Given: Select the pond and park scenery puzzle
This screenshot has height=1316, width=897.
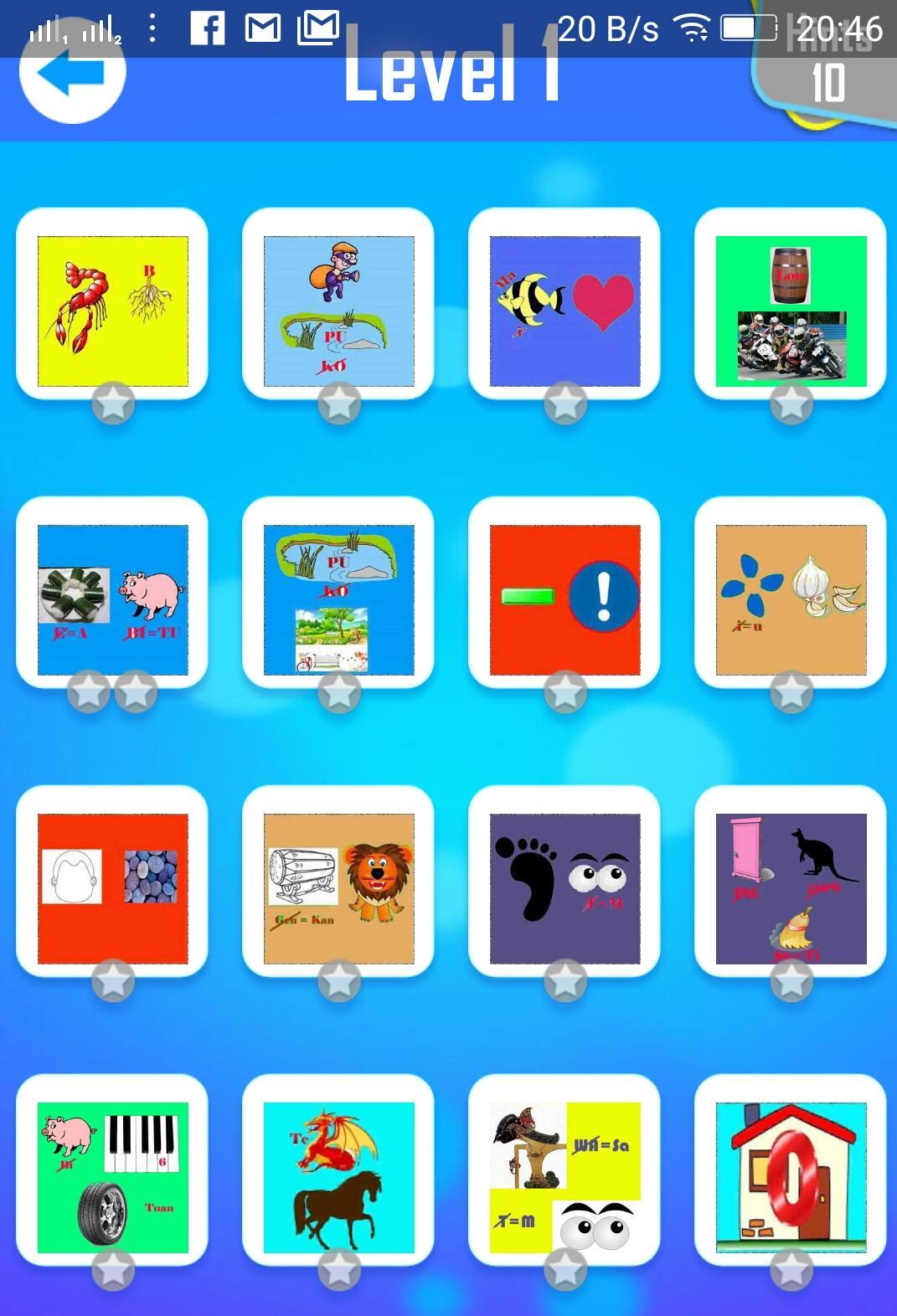Looking at the screenshot, I should (339, 599).
